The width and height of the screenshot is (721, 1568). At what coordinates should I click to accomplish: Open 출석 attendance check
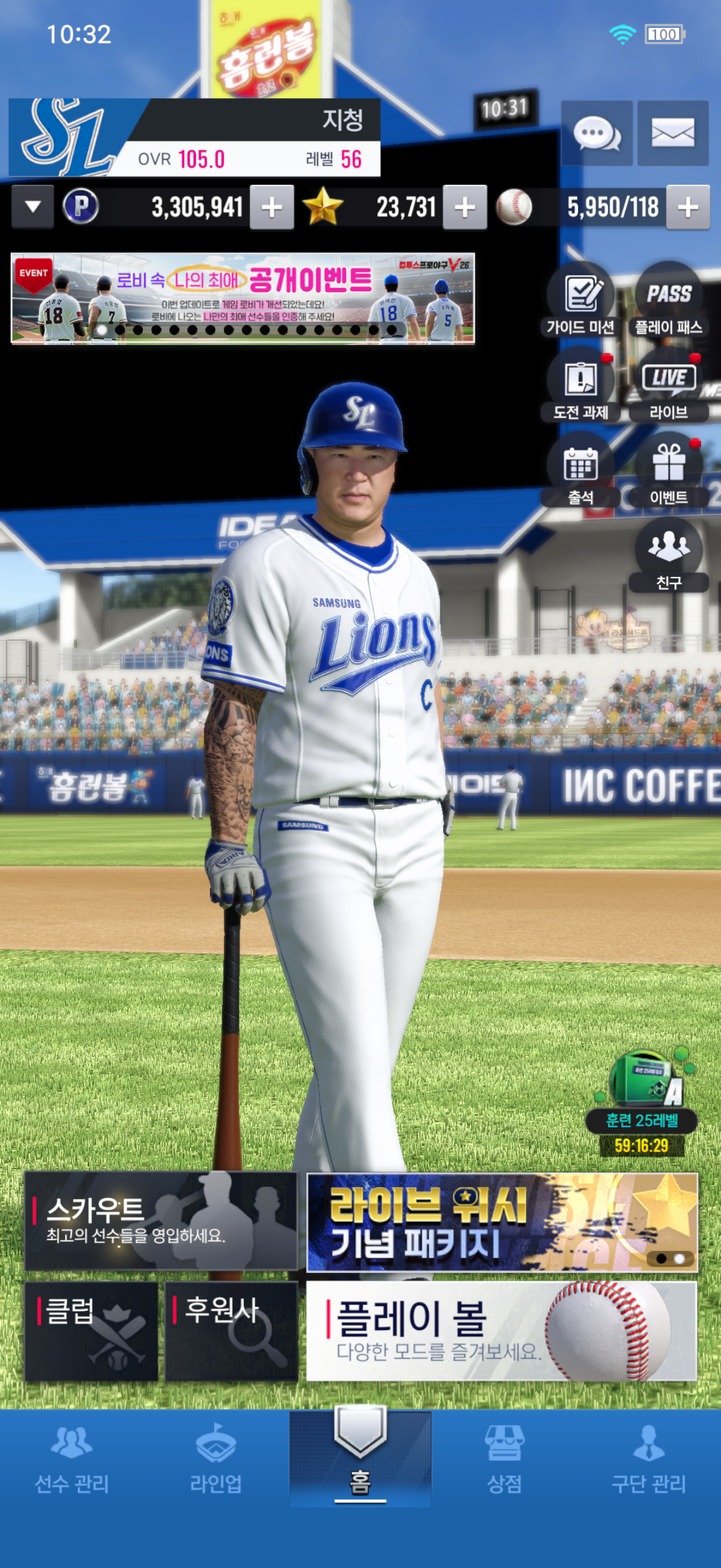[x=581, y=471]
